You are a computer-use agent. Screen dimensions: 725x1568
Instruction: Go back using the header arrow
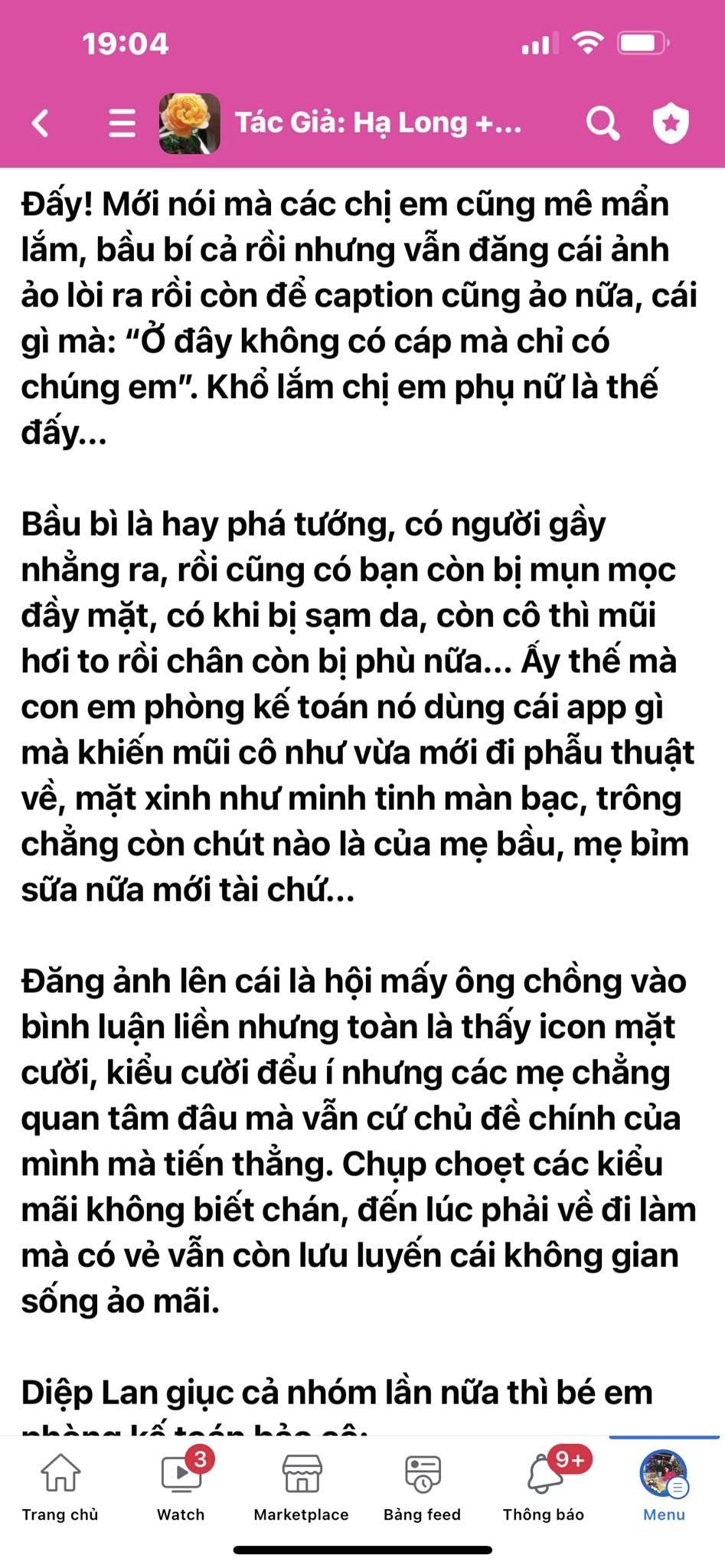(41, 122)
